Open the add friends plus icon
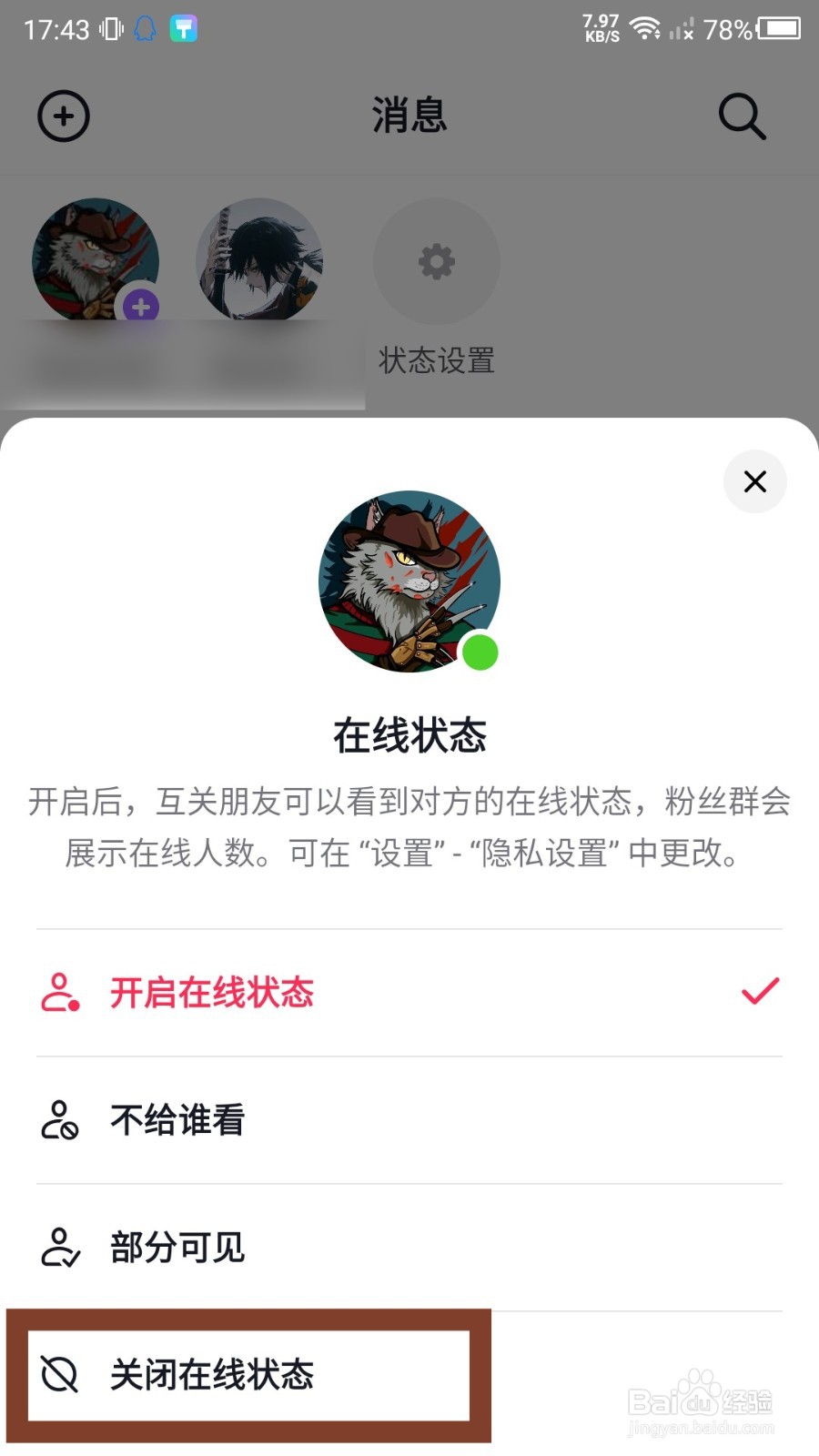 [x=62, y=116]
